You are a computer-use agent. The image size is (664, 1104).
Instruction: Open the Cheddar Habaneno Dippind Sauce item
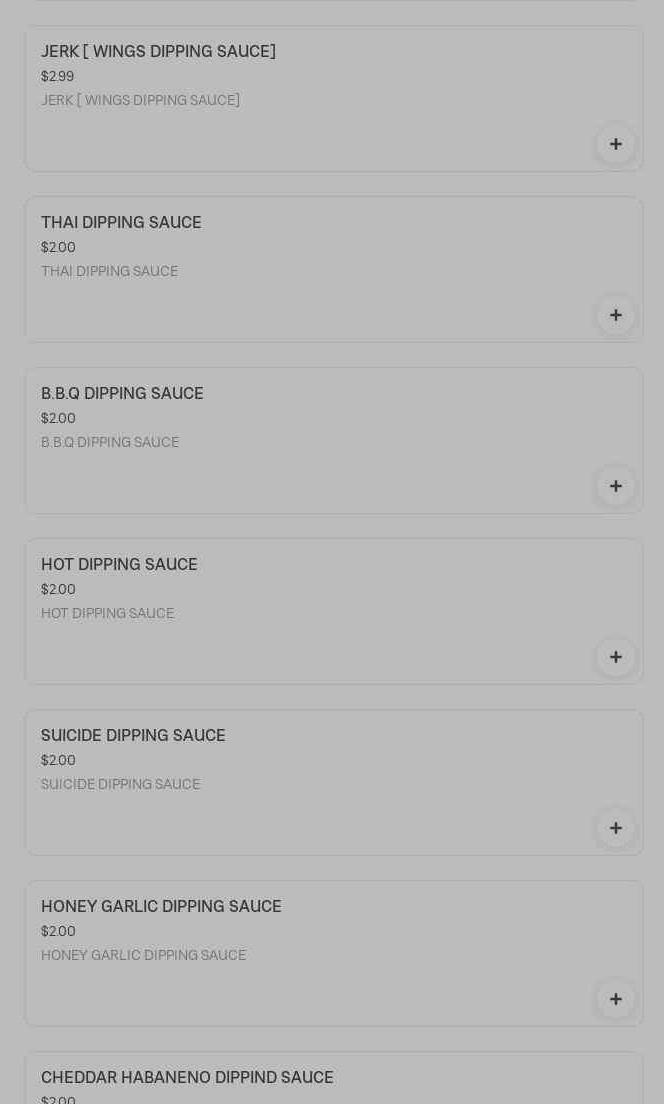pos(187,1078)
